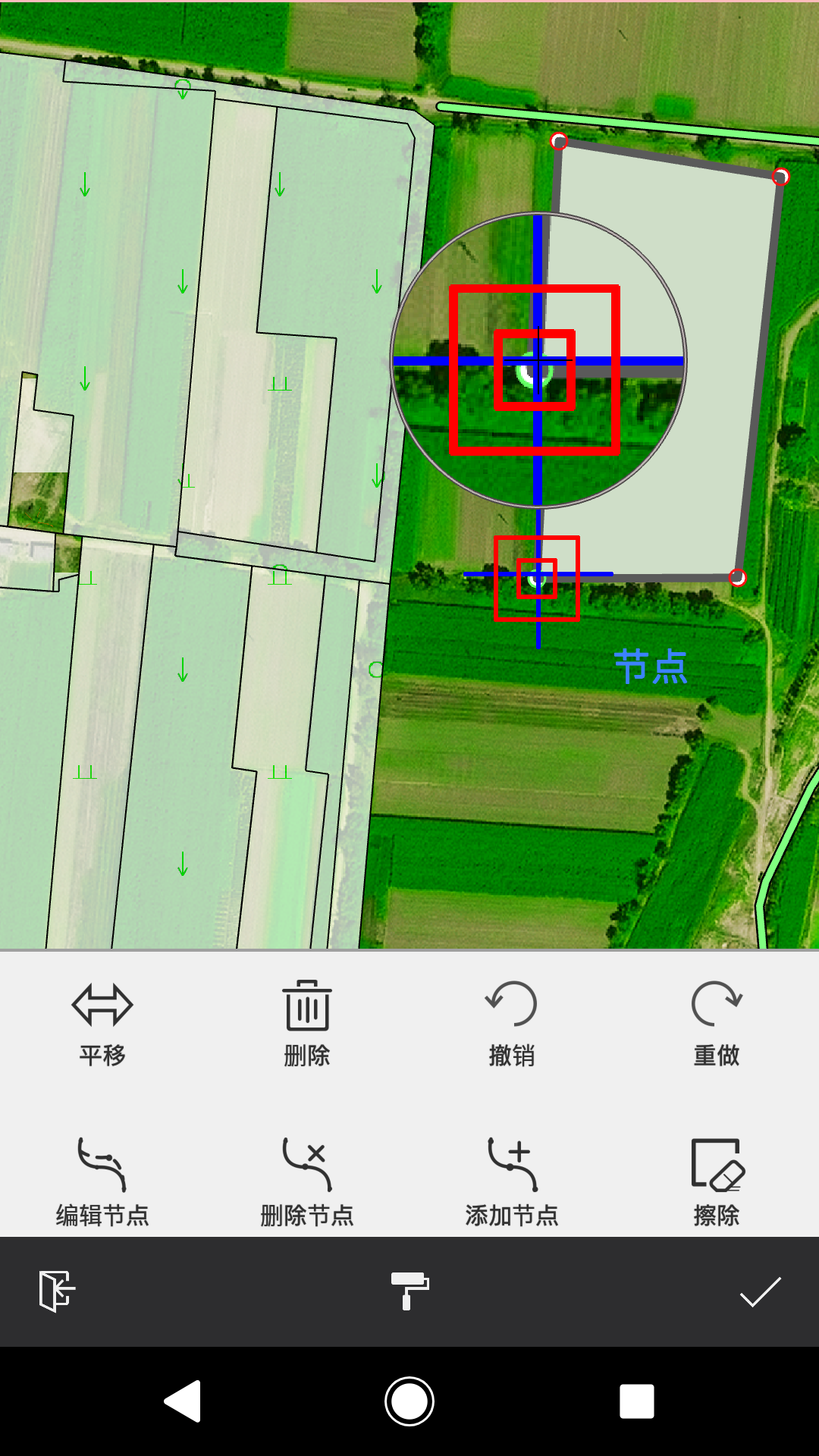
Task: Choose the 删除节点 delete-node tool
Action: (x=307, y=1181)
